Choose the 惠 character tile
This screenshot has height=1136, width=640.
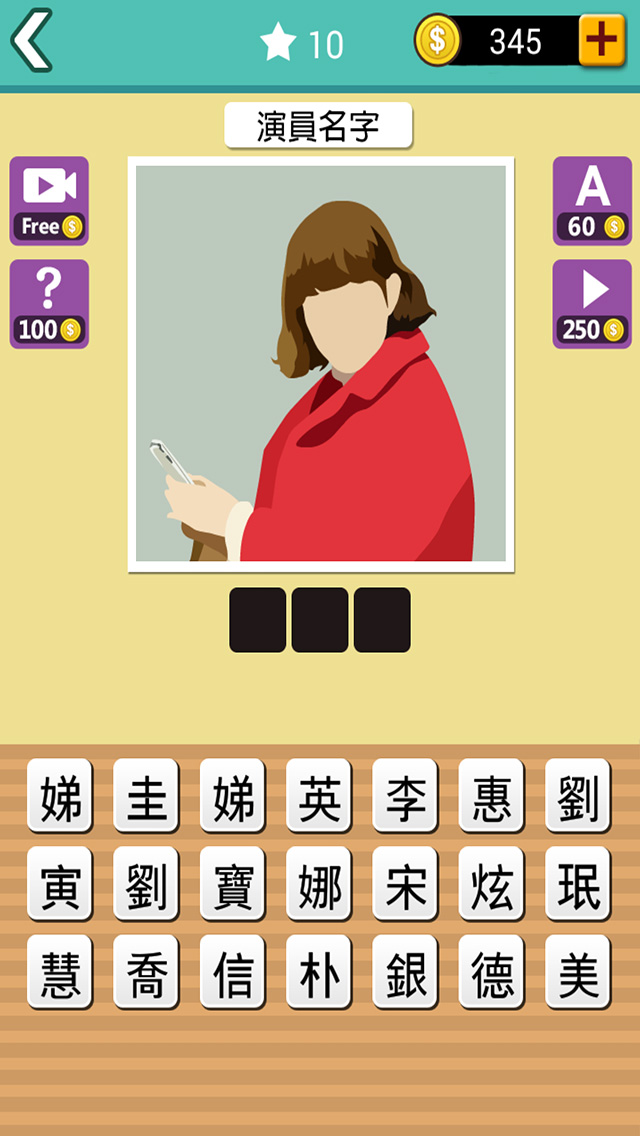[x=491, y=795]
